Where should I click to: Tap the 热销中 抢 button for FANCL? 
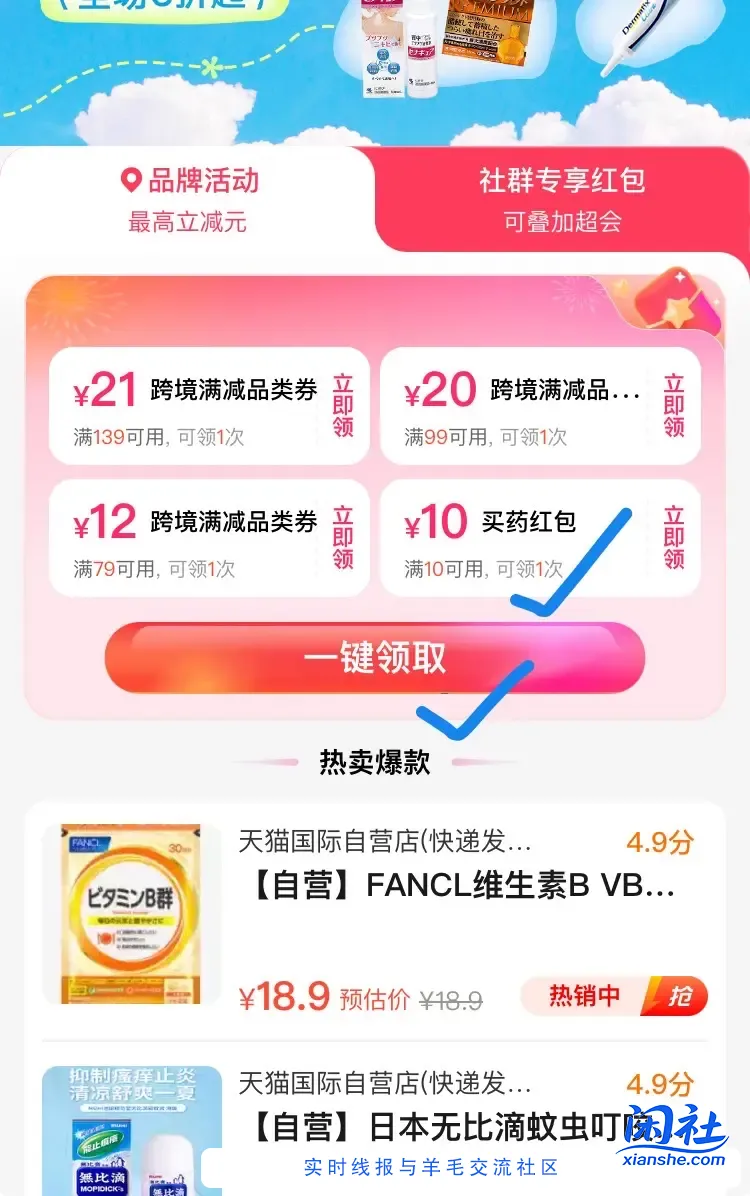[613, 996]
